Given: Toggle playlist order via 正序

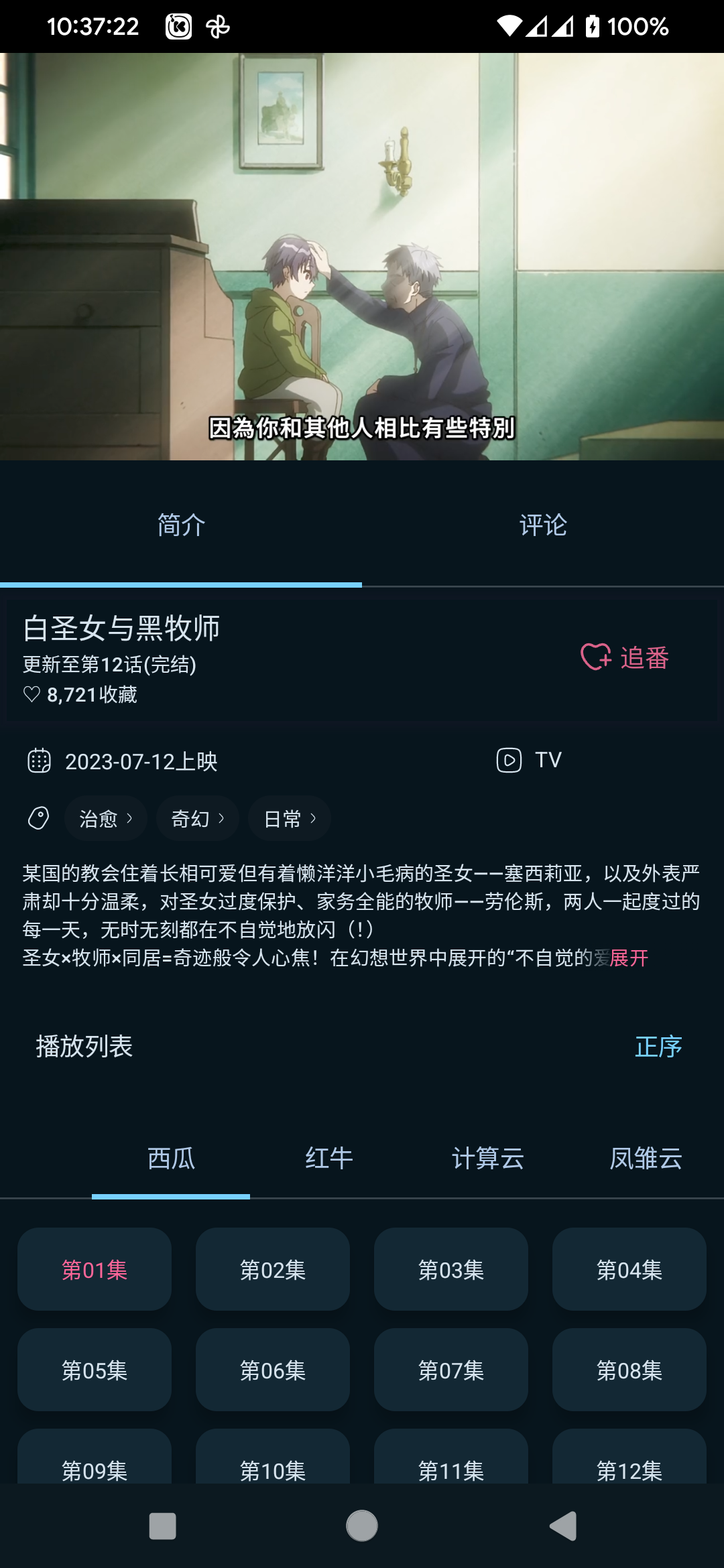Looking at the screenshot, I should pos(658,1047).
